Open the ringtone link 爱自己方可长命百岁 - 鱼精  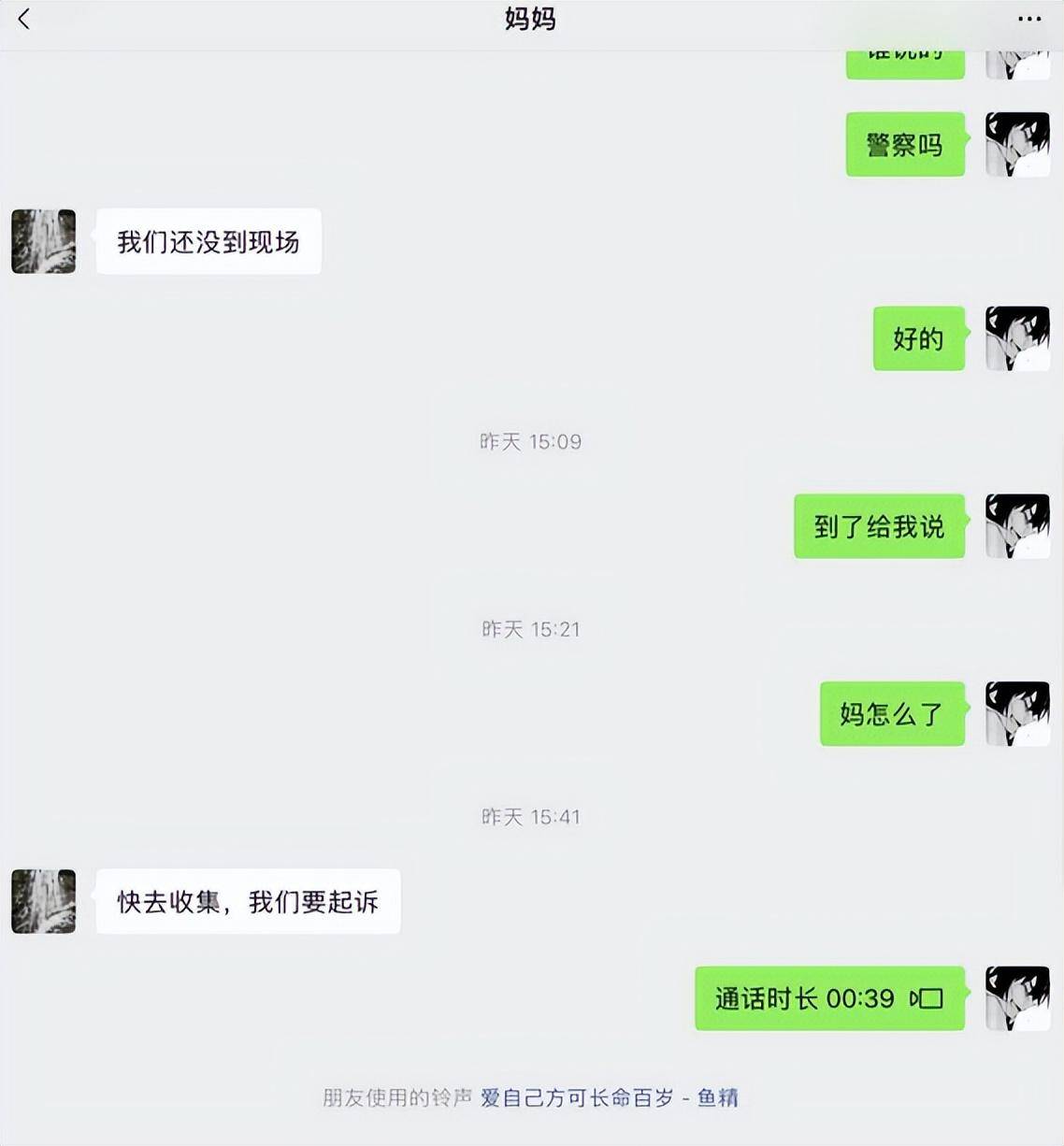point(609,1097)
